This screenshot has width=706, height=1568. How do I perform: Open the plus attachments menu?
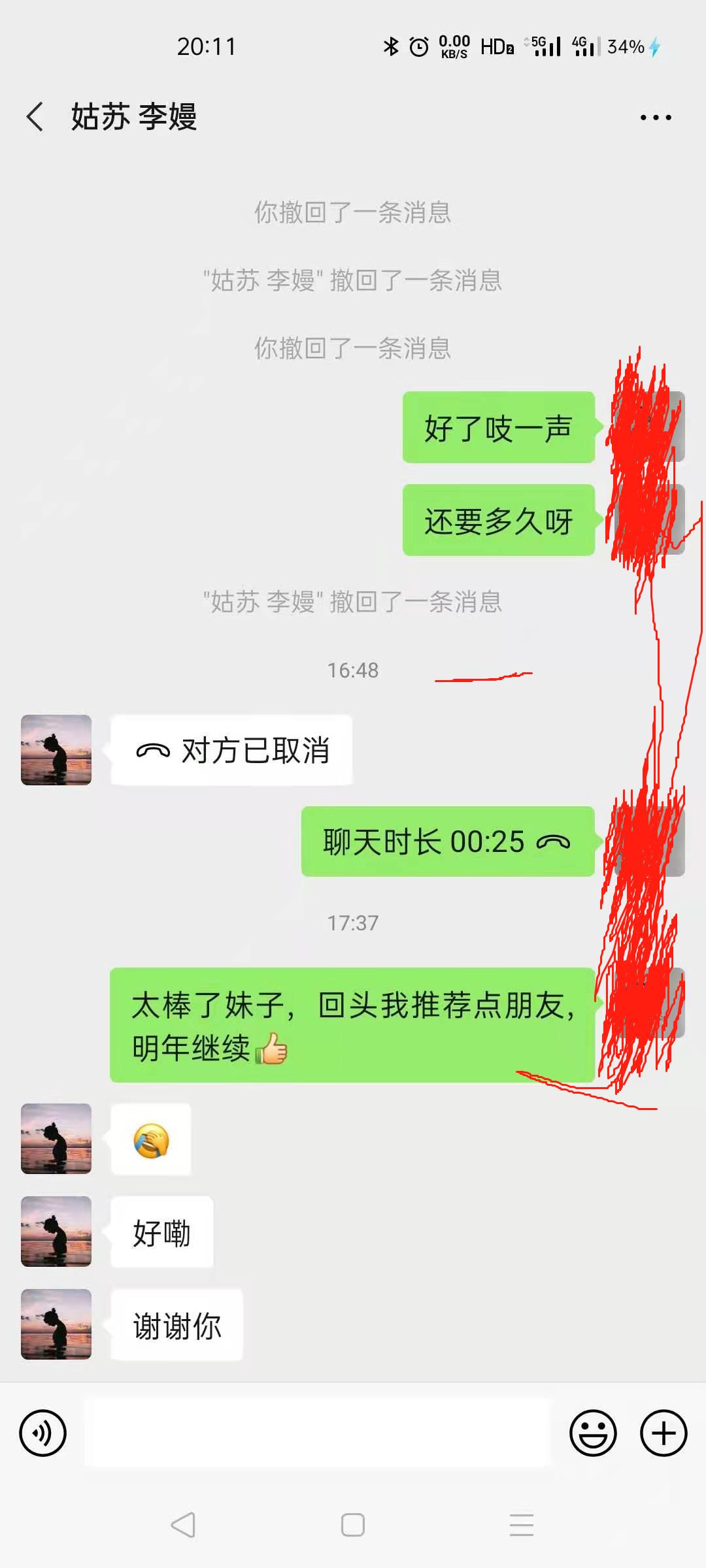pos(664,1433)
